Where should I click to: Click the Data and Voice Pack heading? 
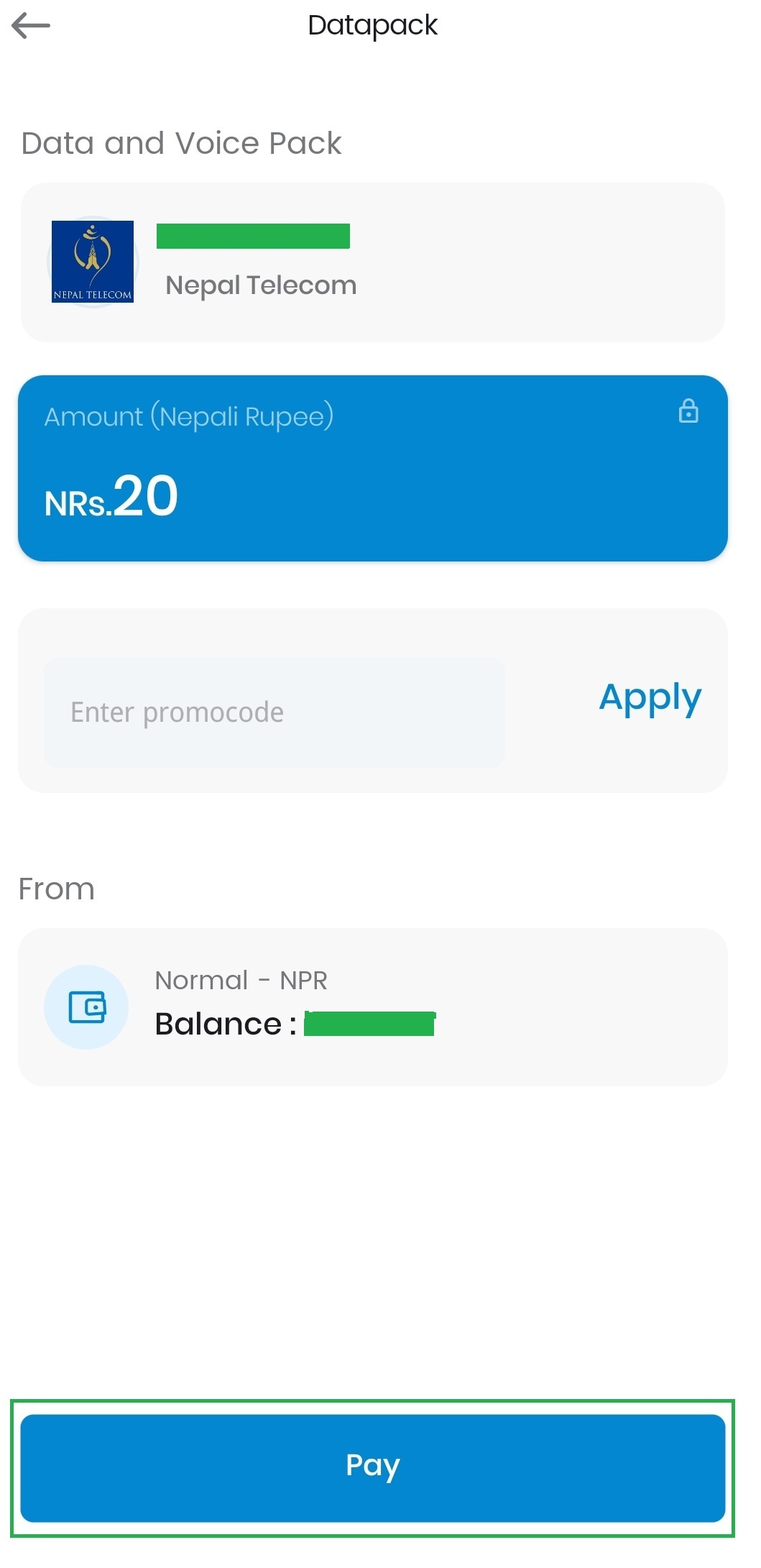[180, 142]
